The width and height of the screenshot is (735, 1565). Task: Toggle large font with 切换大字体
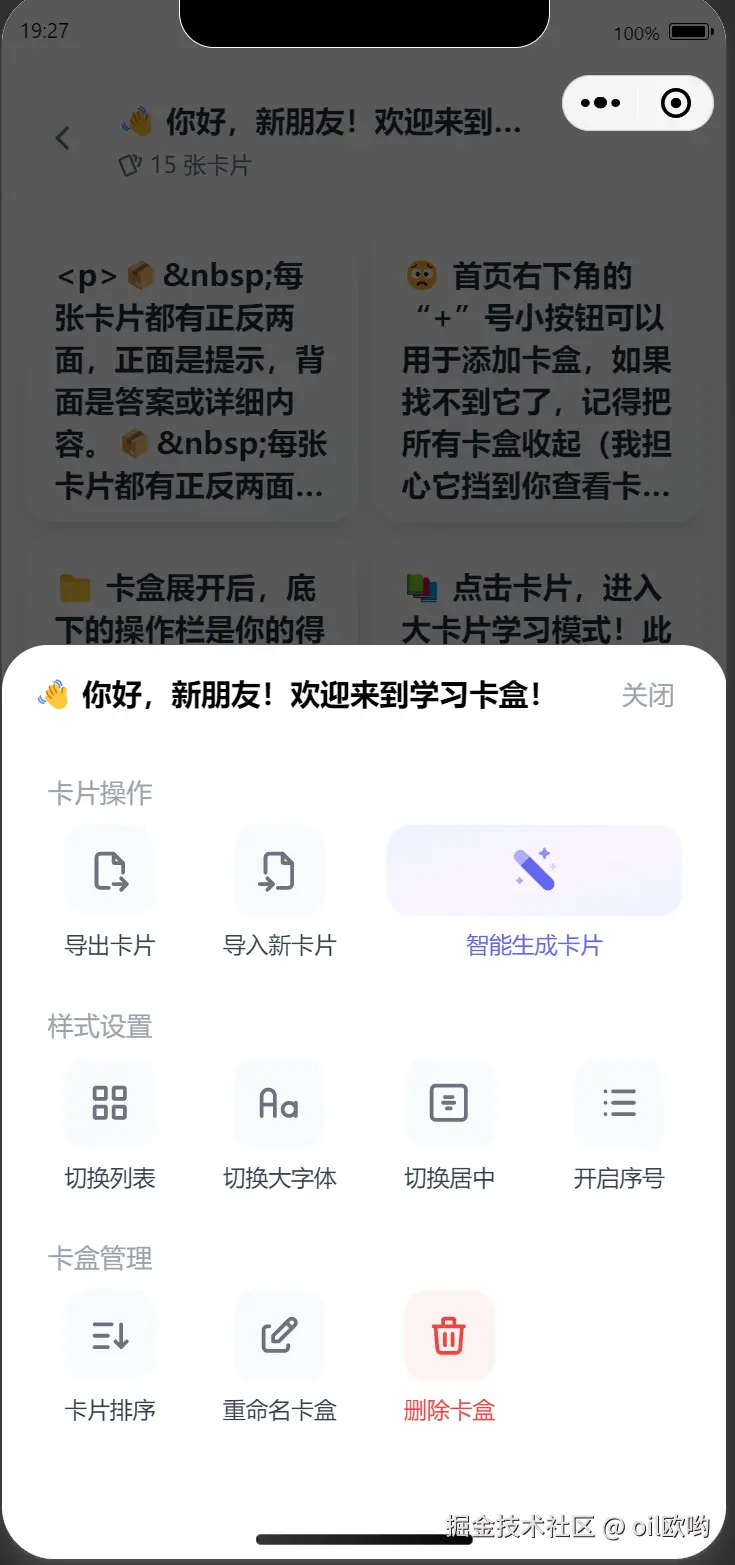279,1104
